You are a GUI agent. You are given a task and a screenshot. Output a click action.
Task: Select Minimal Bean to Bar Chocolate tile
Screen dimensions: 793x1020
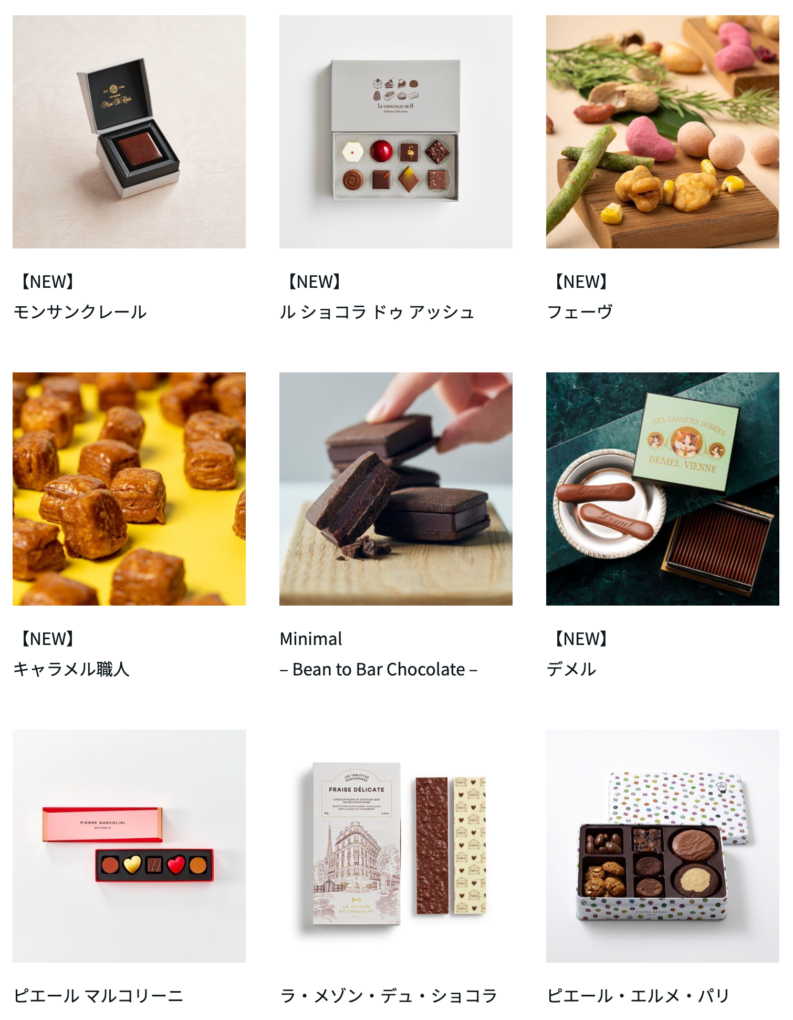pos(395,489)
